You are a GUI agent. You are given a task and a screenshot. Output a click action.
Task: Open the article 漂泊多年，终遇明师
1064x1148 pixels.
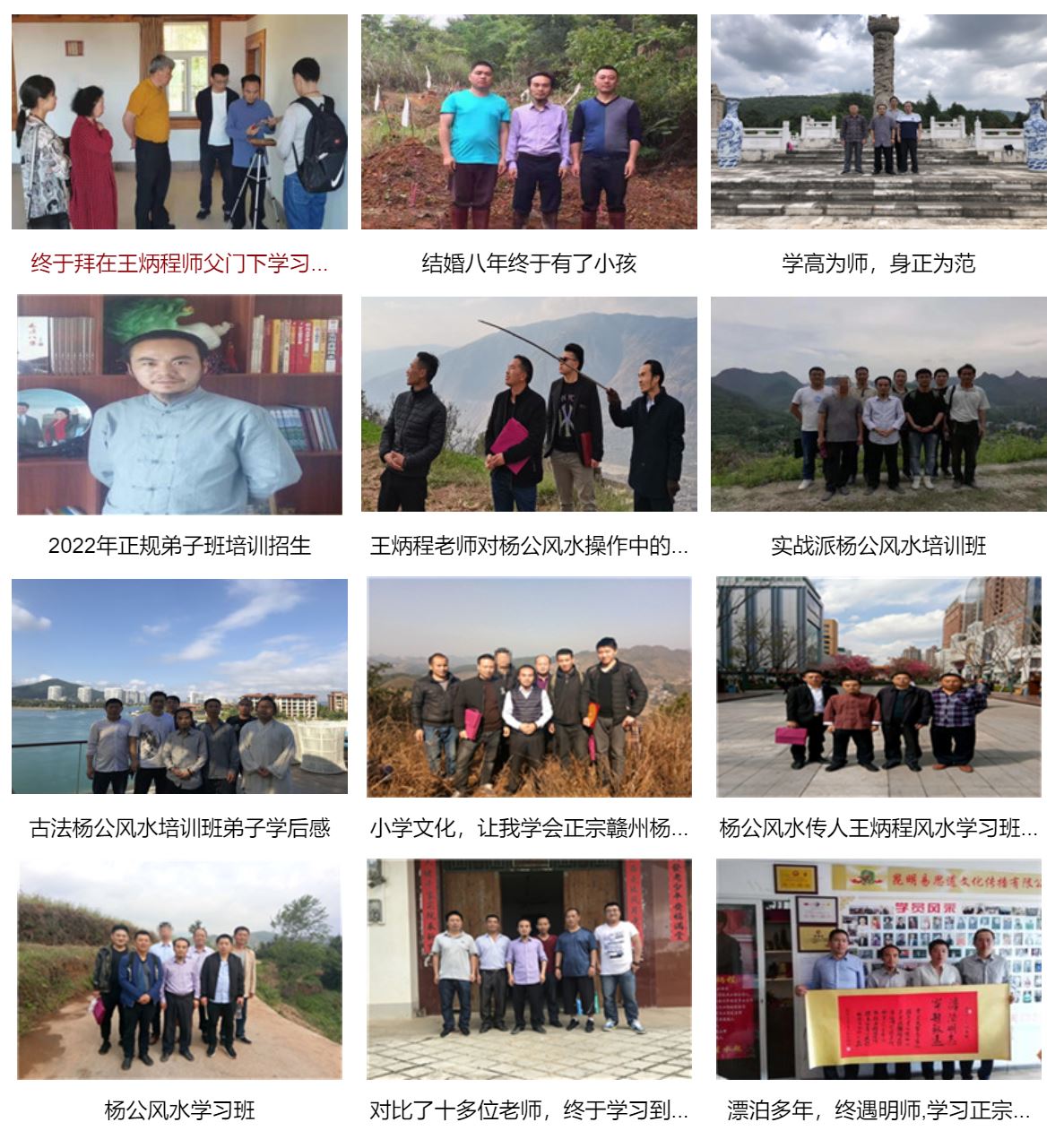[x=878, y=1110]
